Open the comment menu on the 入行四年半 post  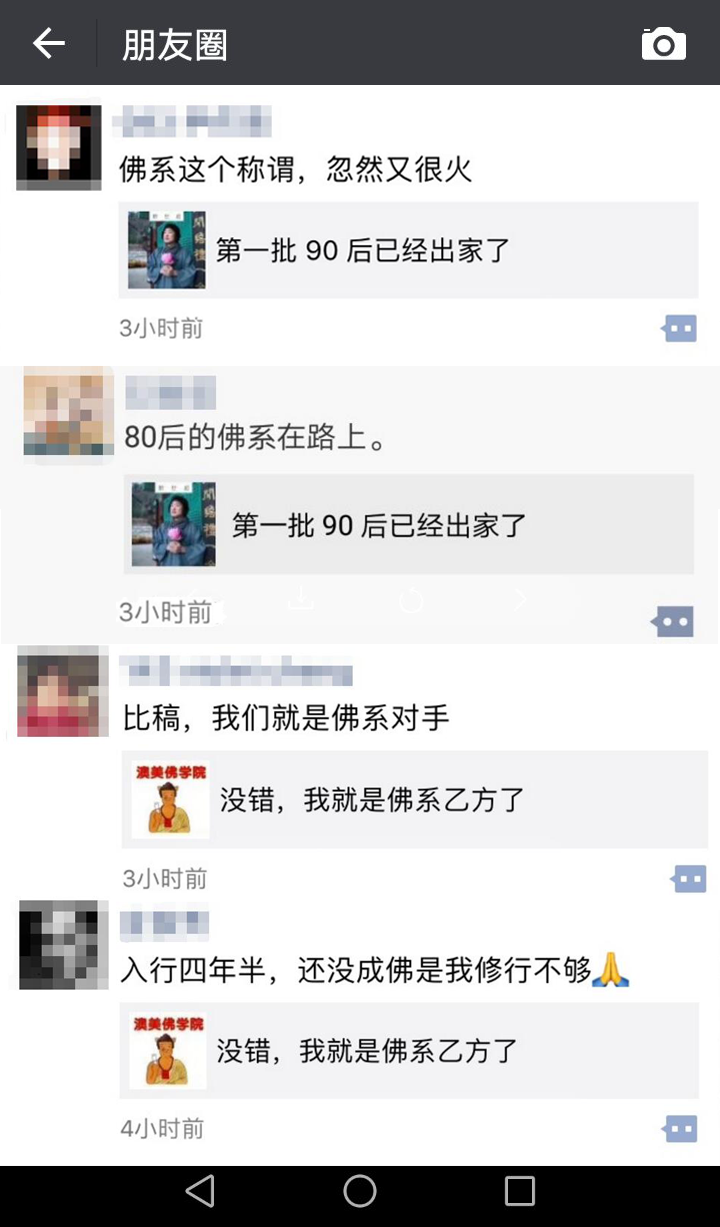coord(680,1129)
